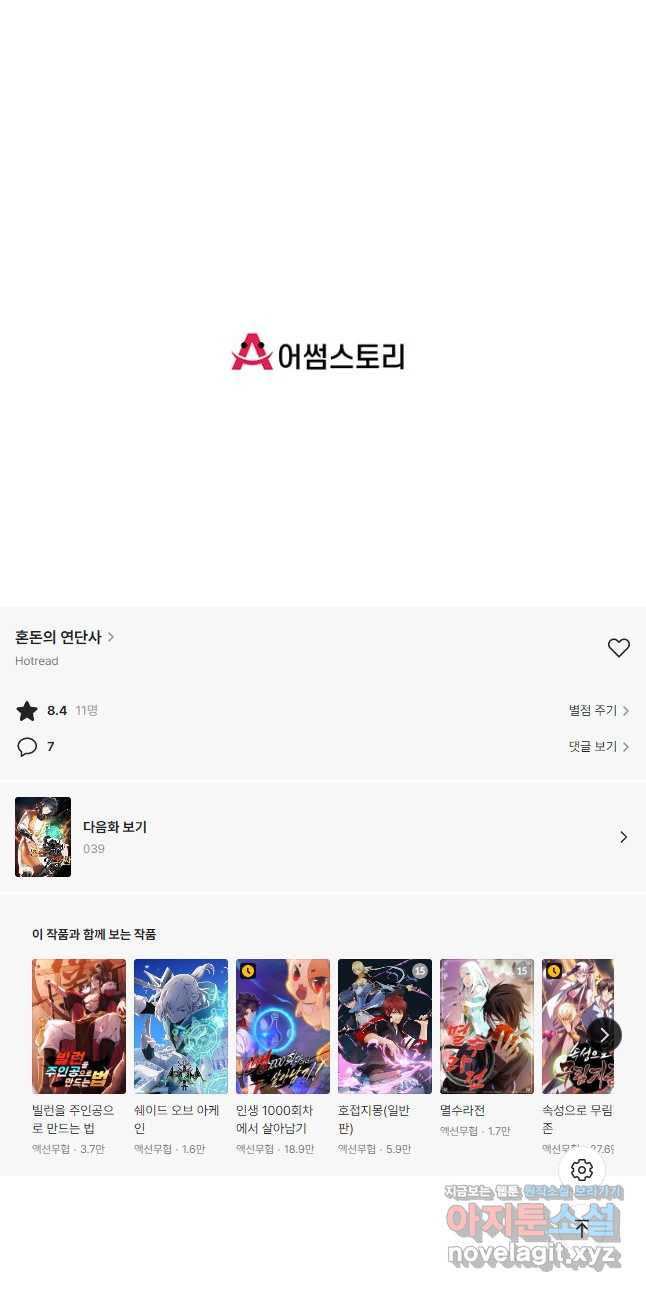Image resolution: width=646 pixels, height=1292 pixels.
Task: Show more recommended titles with the right arrow
Action: (x=604, y=1034)
